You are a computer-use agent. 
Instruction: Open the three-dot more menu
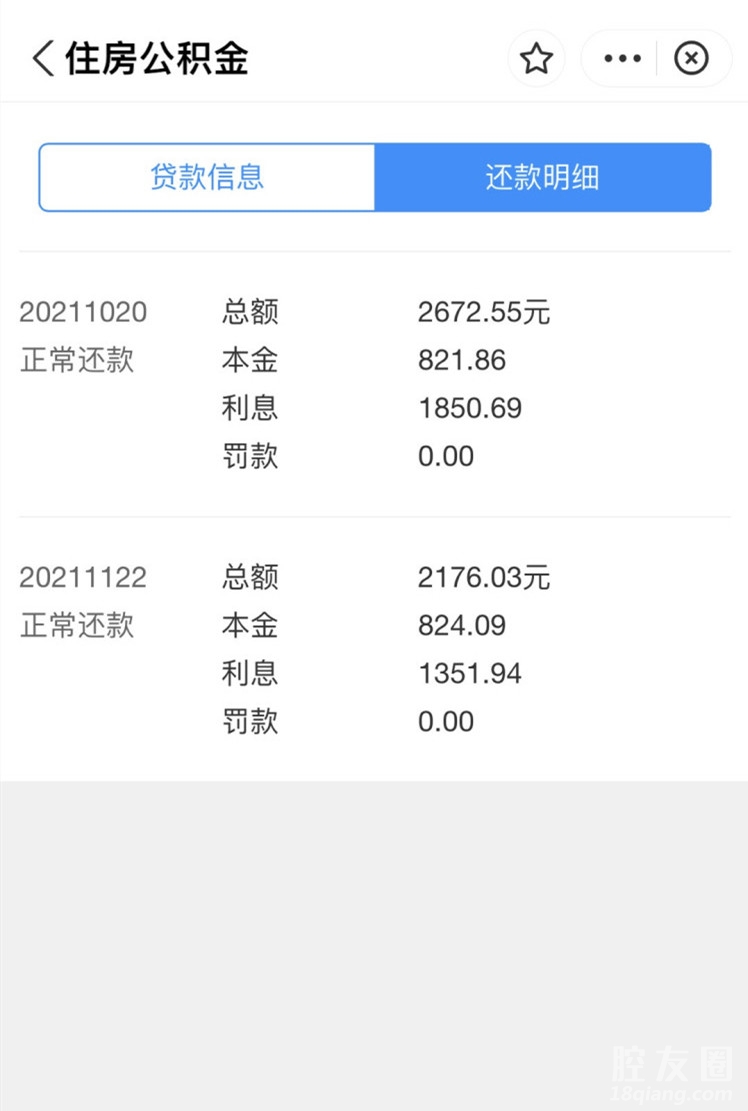coord(622,59)
